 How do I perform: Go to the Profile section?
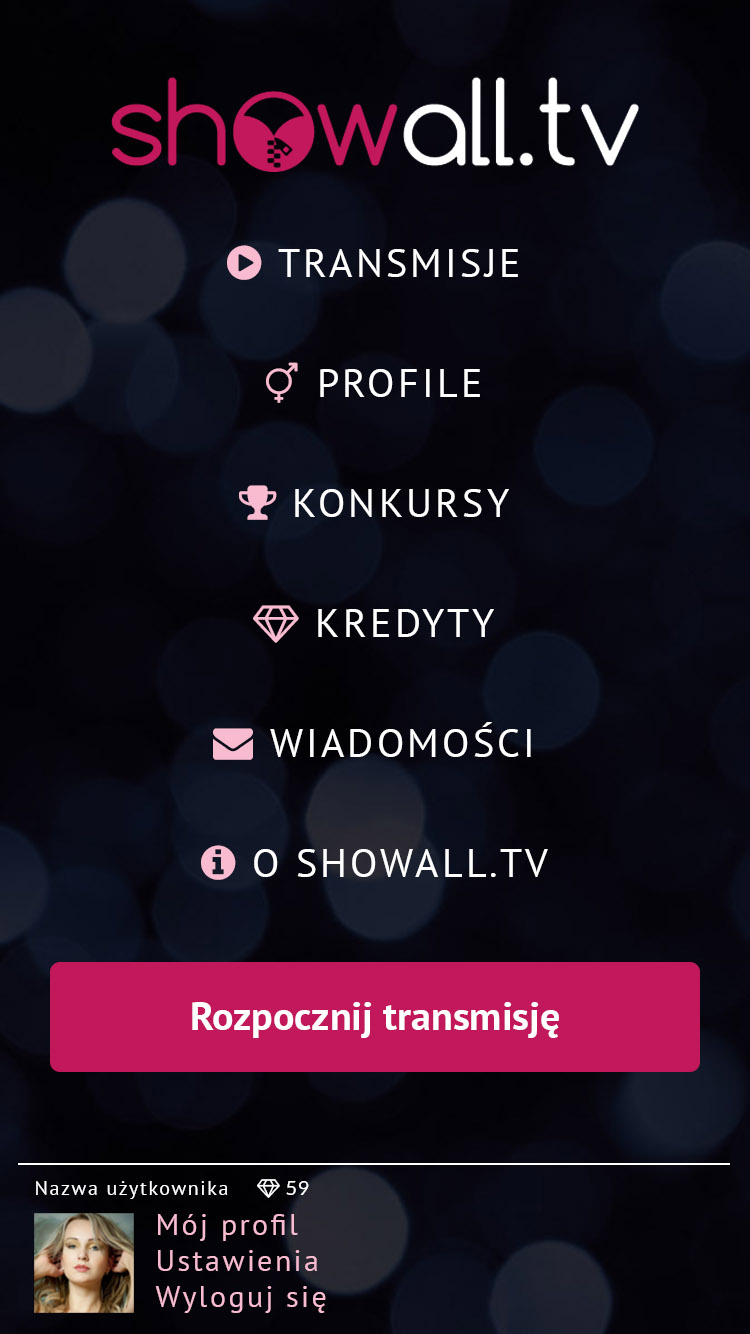point(374,383)
